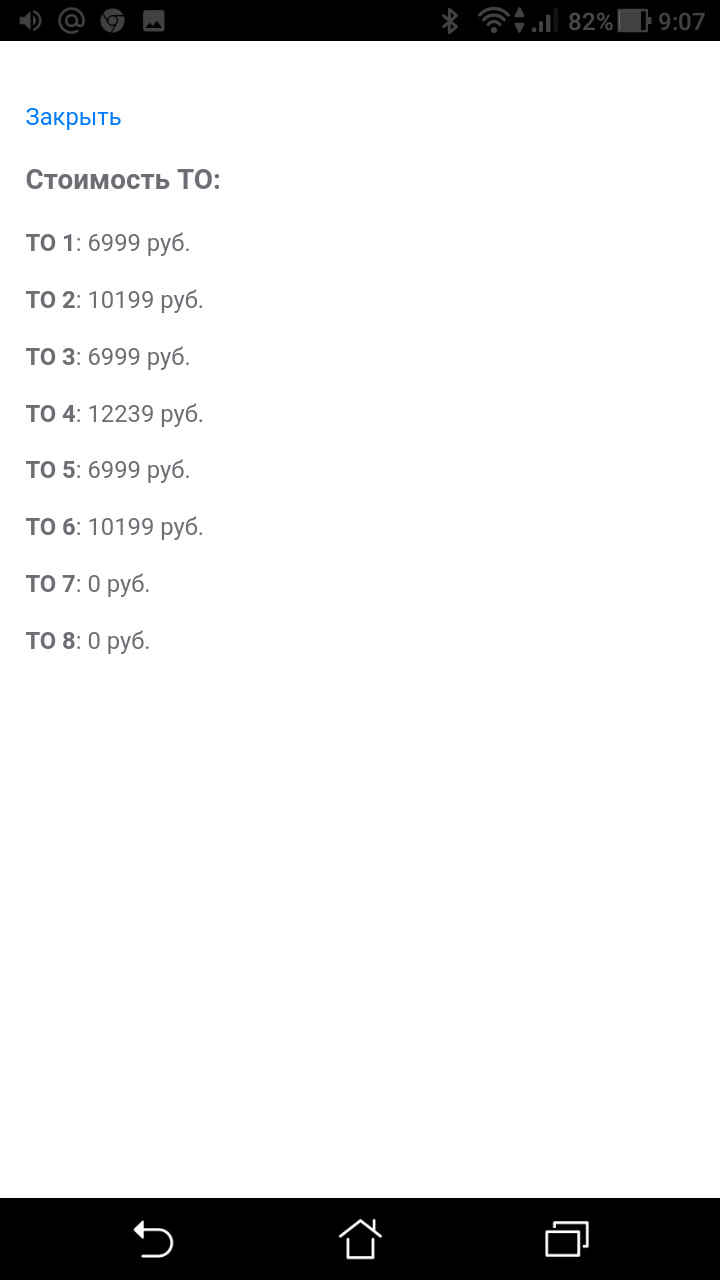The width and height of the screenshot is (720, 1280).
Task: Tap the ТО 7 entry showing 0 руб
Action: pyautogui.click(x=87, y=583)
